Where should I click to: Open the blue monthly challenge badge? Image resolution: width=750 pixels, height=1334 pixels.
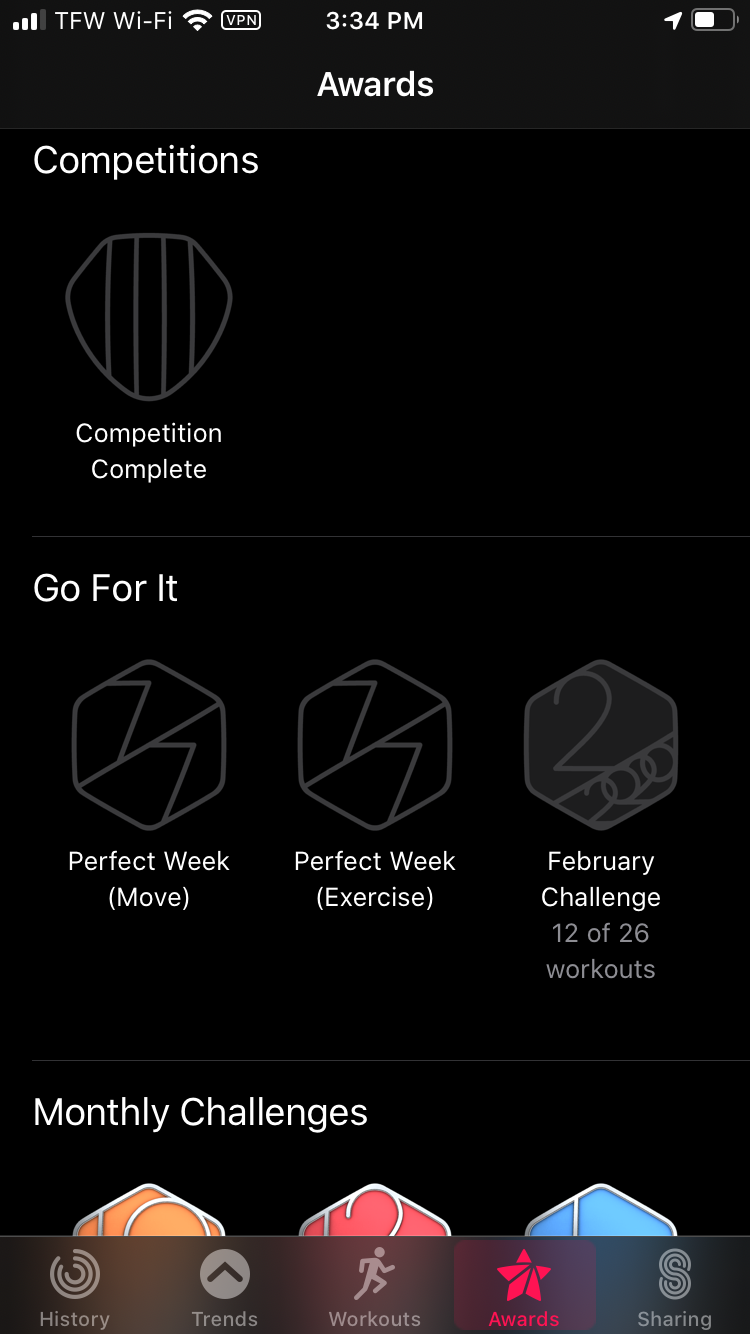coord(601,1210)
